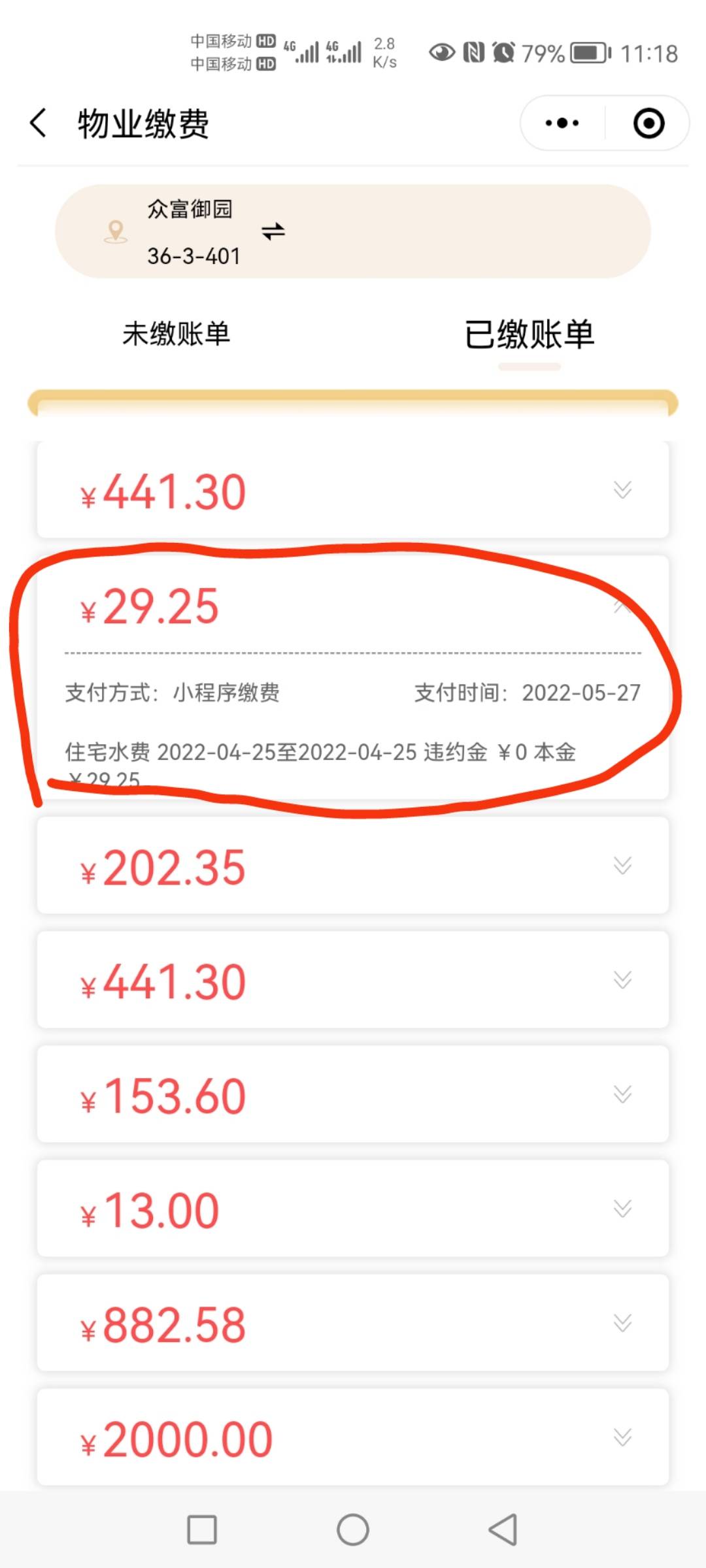Viewport: 706px width, 1568px height.
Task: Tap the system home button
Action: coord(353,1529)
